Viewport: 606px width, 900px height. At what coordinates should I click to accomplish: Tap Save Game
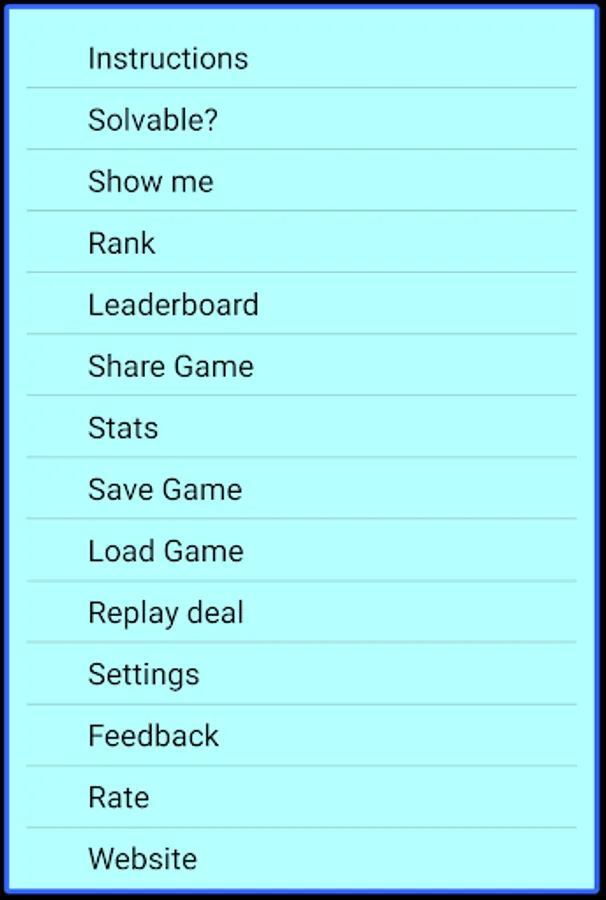[x=165, y=490]
